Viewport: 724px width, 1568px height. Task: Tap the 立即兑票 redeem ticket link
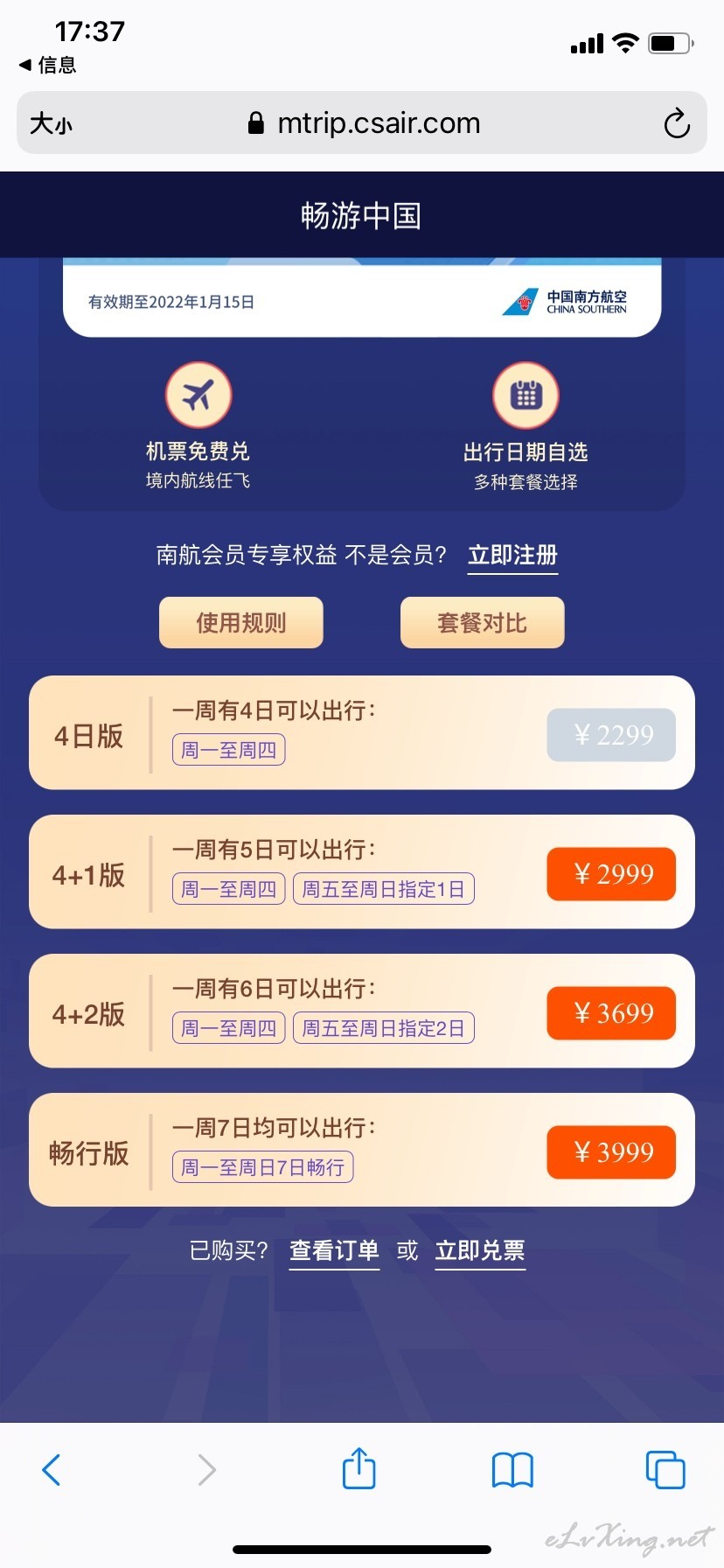pyautogui.click(x=480, y=1251)
